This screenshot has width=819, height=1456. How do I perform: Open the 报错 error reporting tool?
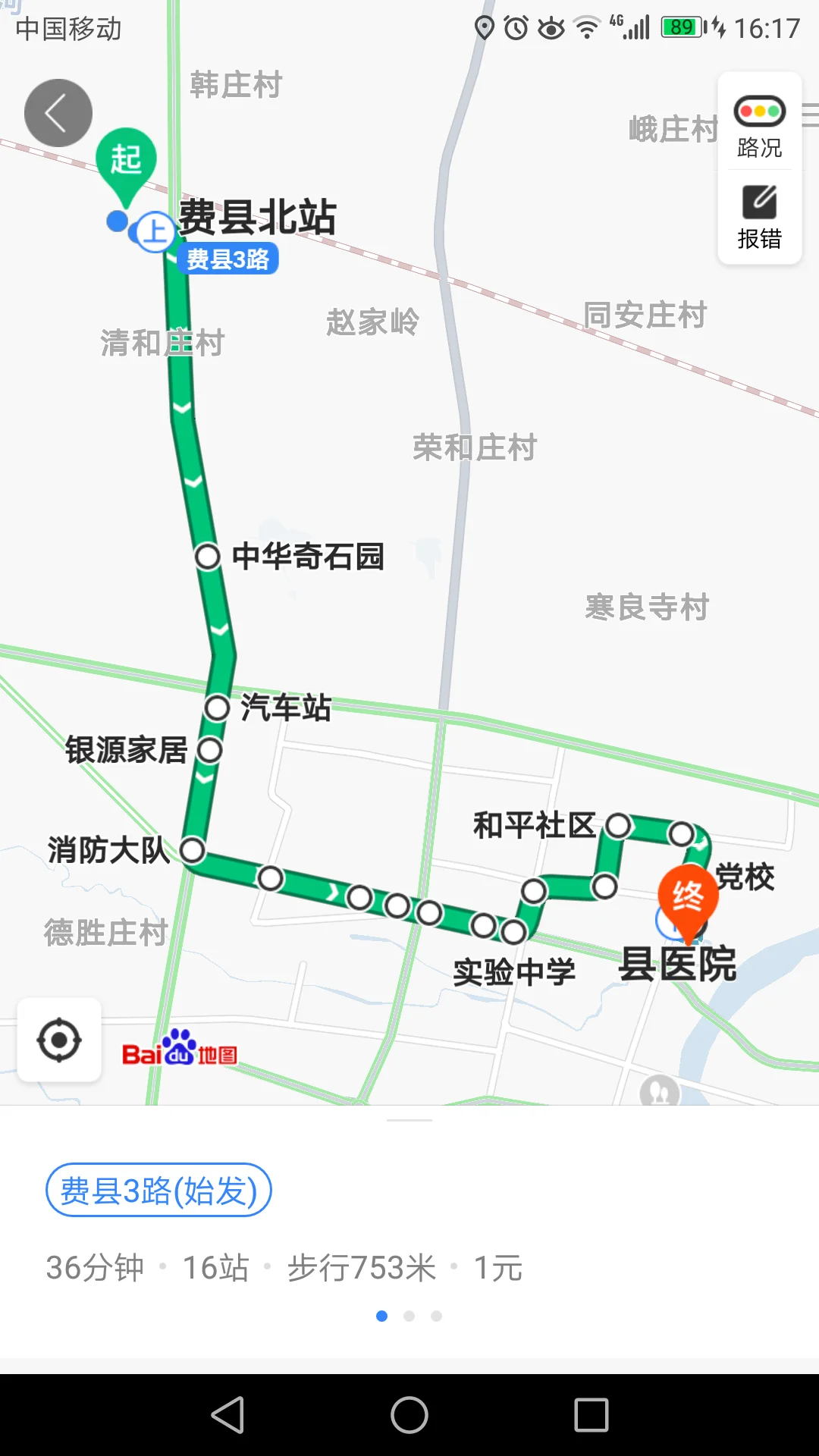pyautogui.click(x=758, y=218)
